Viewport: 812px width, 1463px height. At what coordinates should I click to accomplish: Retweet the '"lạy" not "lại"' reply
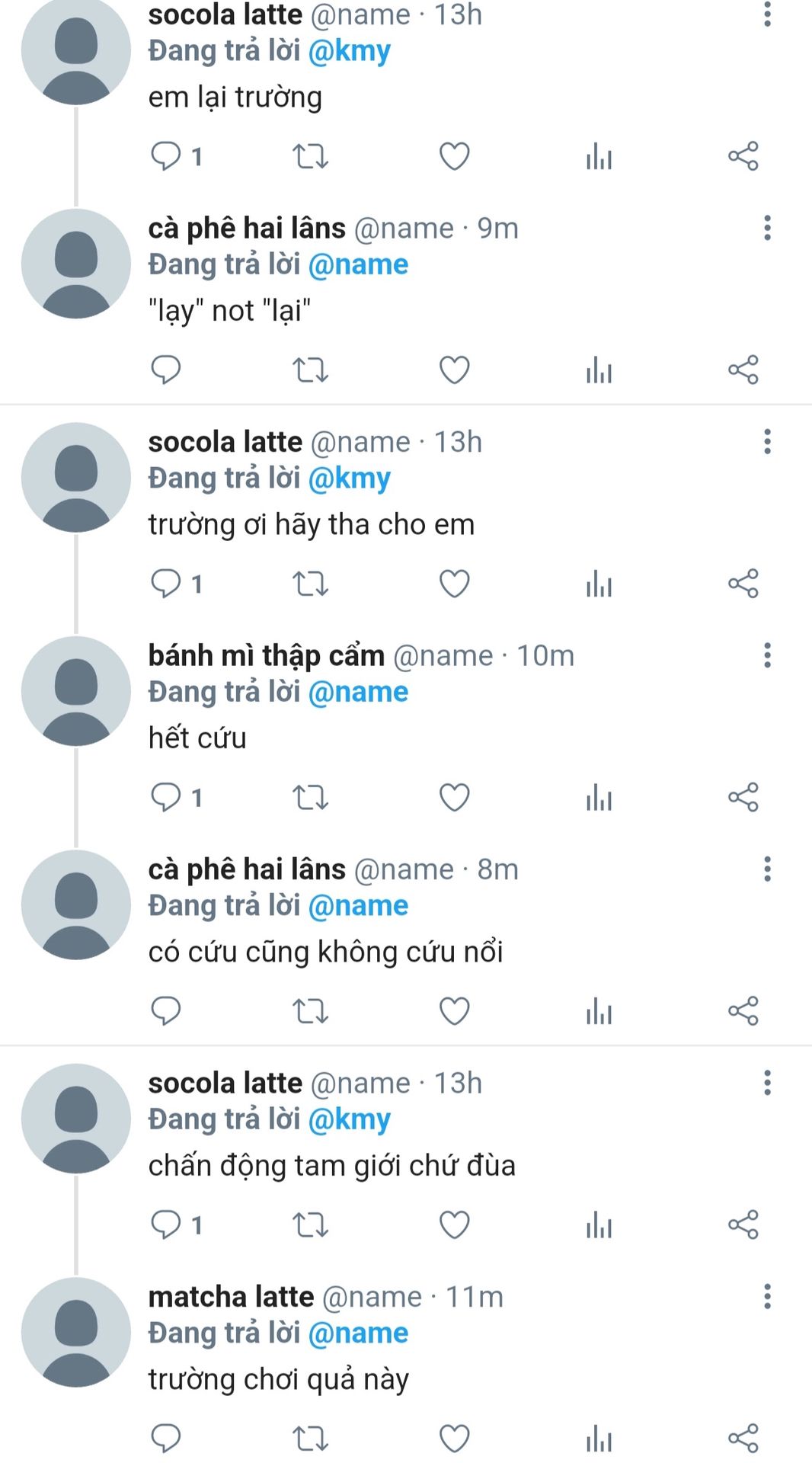coord(310,370)
